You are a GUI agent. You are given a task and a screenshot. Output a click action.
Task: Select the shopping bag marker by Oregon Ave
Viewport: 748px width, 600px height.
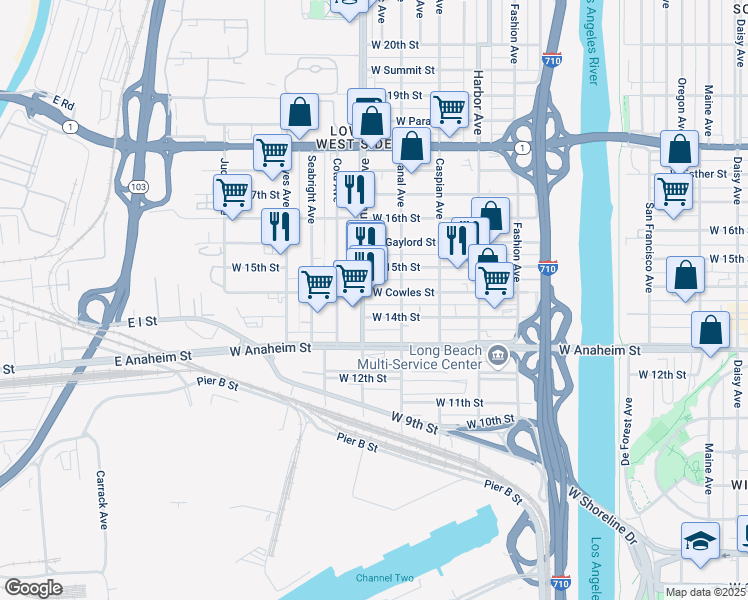(x=679, y=151)
